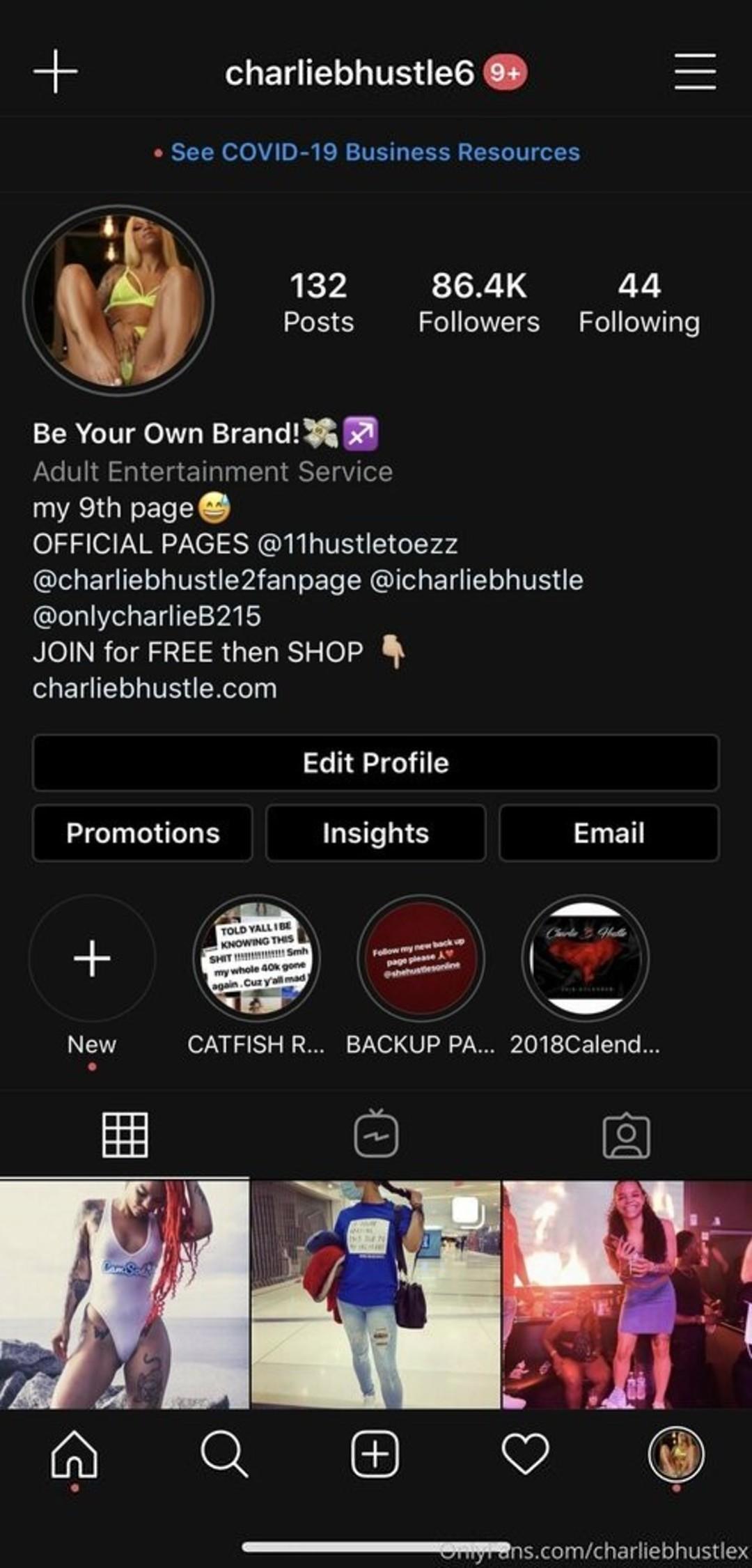View account Insights

(375, 833)
